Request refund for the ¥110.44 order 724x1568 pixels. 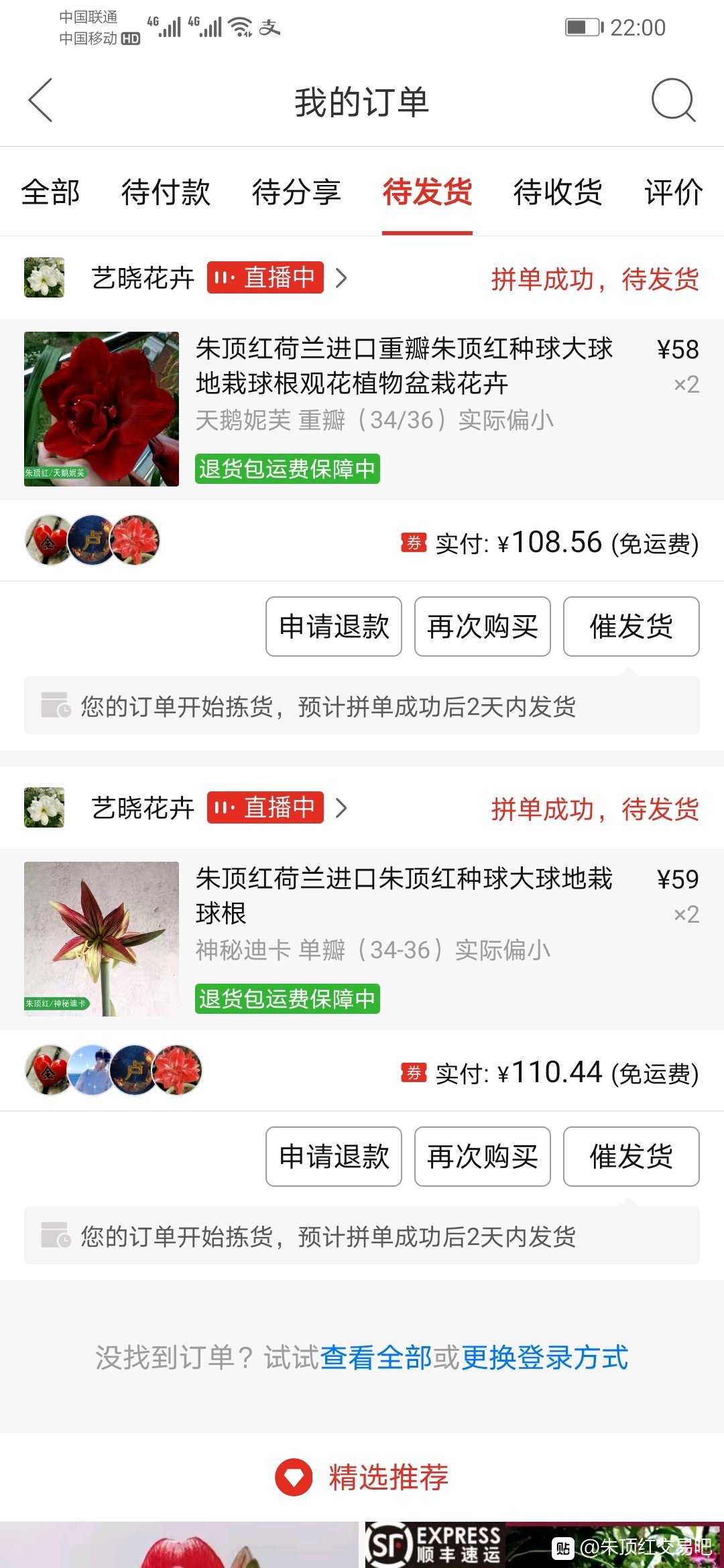[x=334, y=1157]
